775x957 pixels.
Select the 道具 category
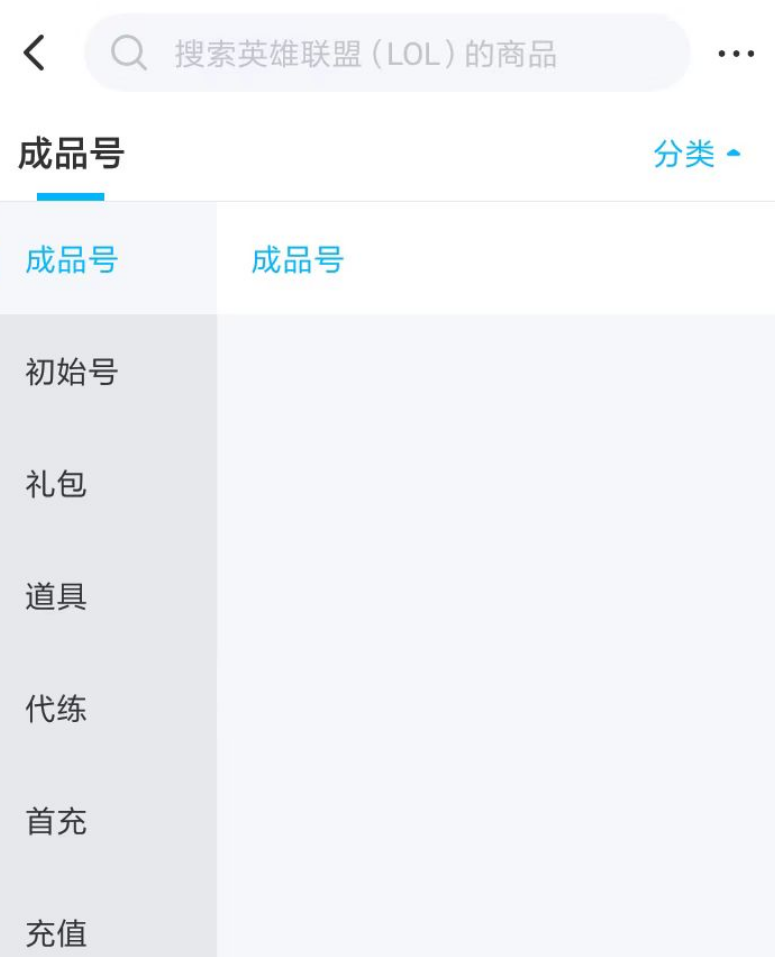pyautogui.click(x=56, y=597)
